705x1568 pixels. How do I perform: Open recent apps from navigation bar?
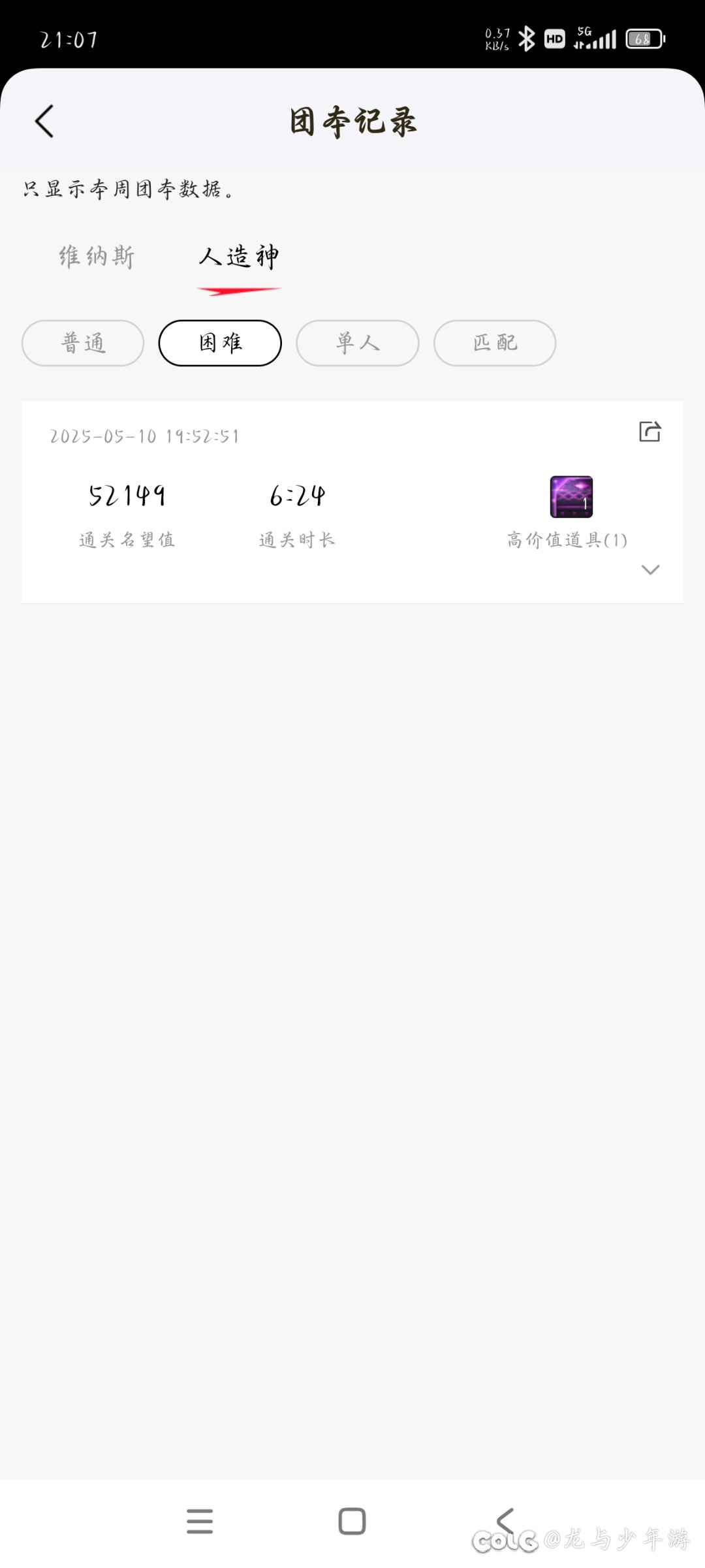pos(200,1521)
